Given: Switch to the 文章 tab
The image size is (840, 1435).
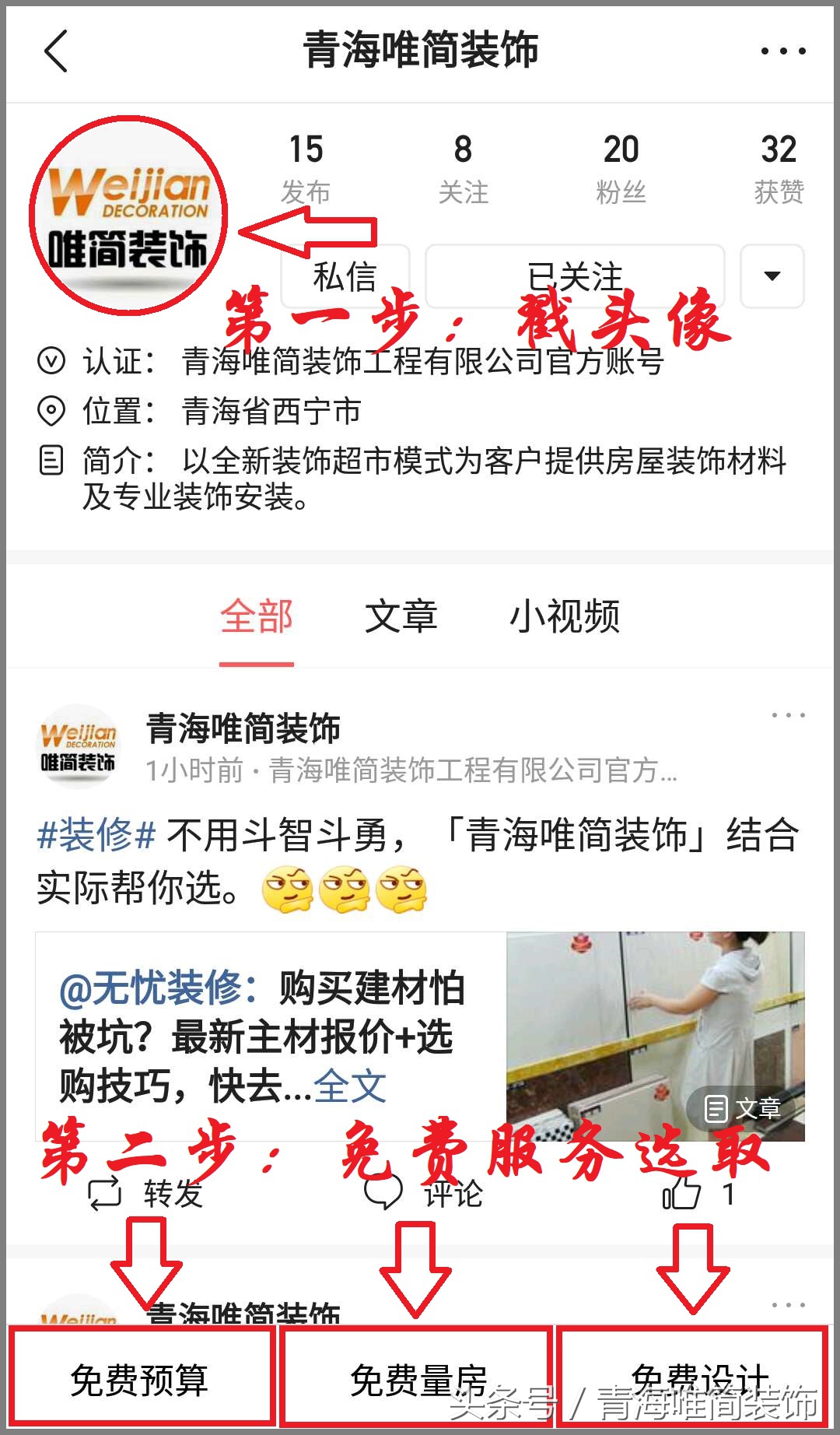Looking at the screenshot, I should point(400,617).
